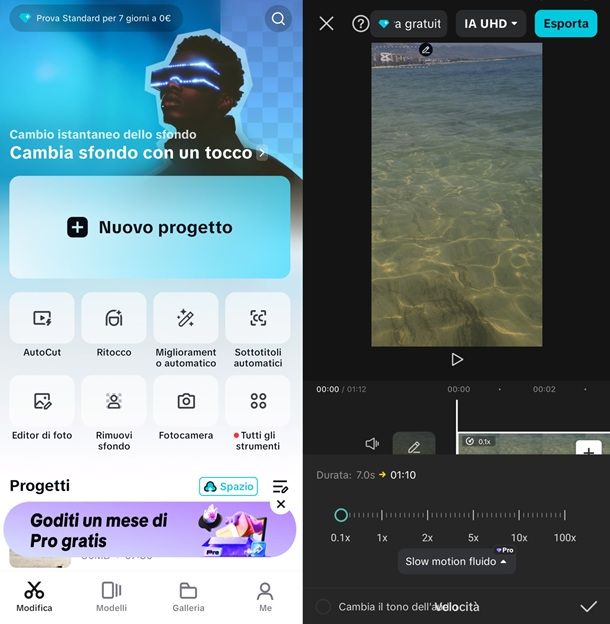The height and width of the screenshot is (624, 610).
Task: Open the Fotocamera tool
Action: [186, 401]
